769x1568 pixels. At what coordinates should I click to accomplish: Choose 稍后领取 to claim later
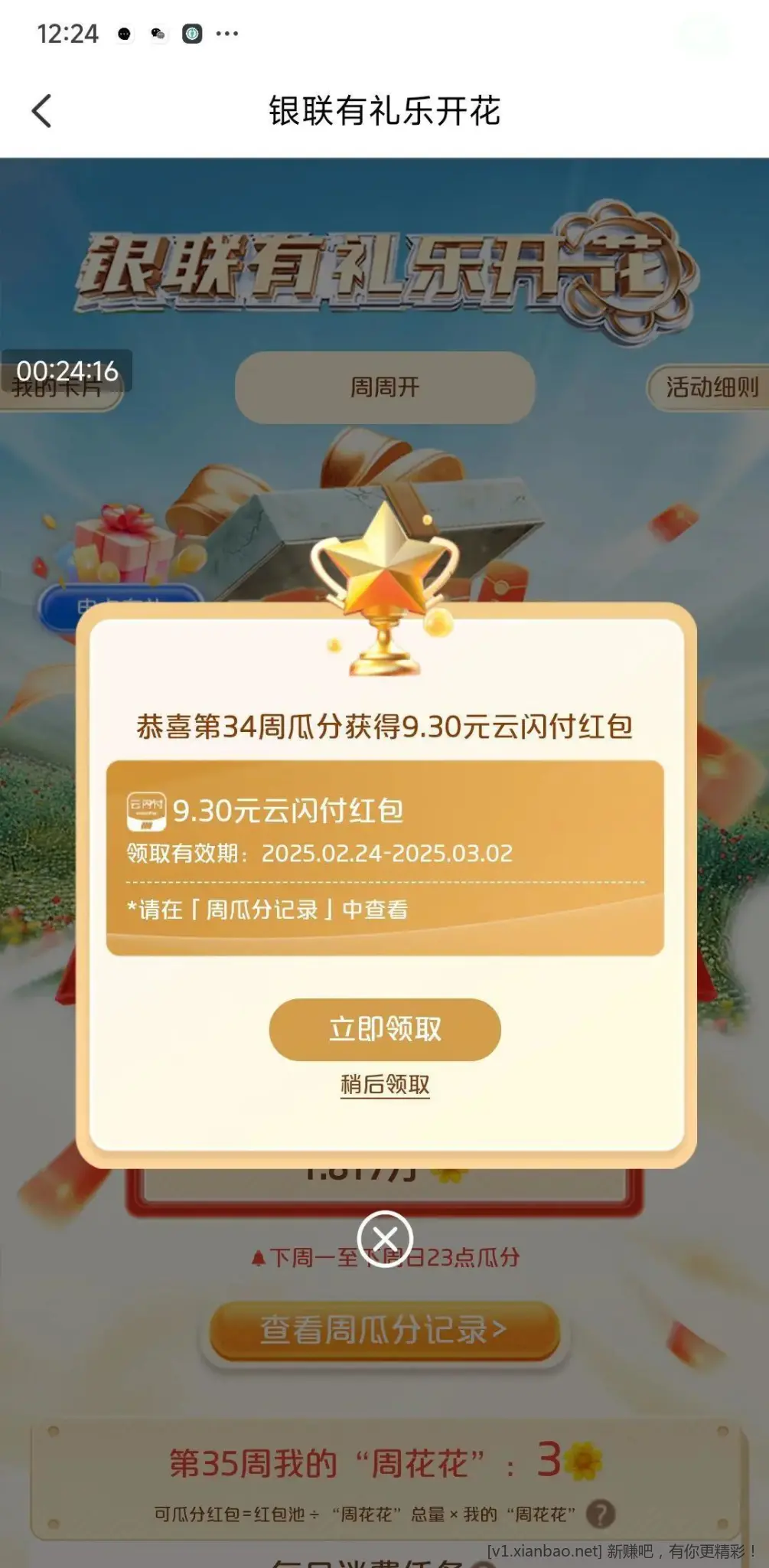point(385,1085)
